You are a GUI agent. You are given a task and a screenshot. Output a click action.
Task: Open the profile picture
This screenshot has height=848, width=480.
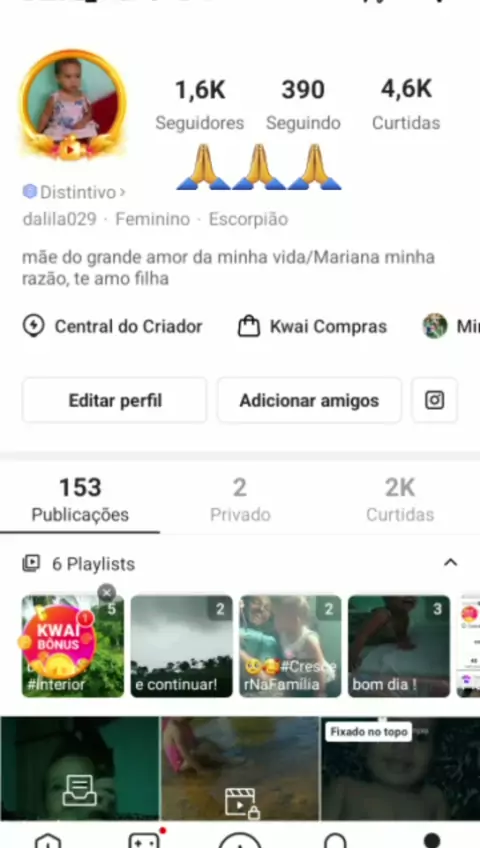point(72,104)
